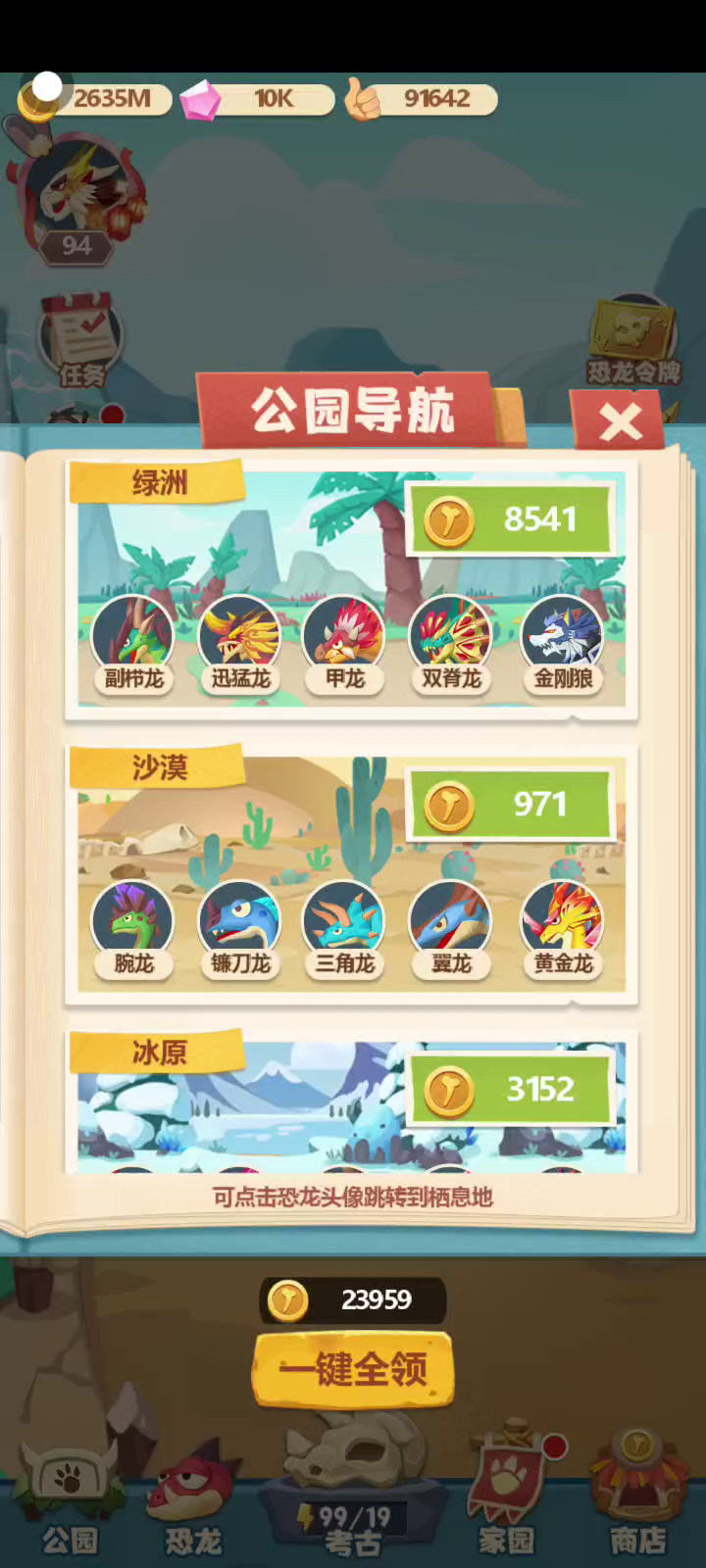Close the 公园导航 dialog

pos(620,421)
